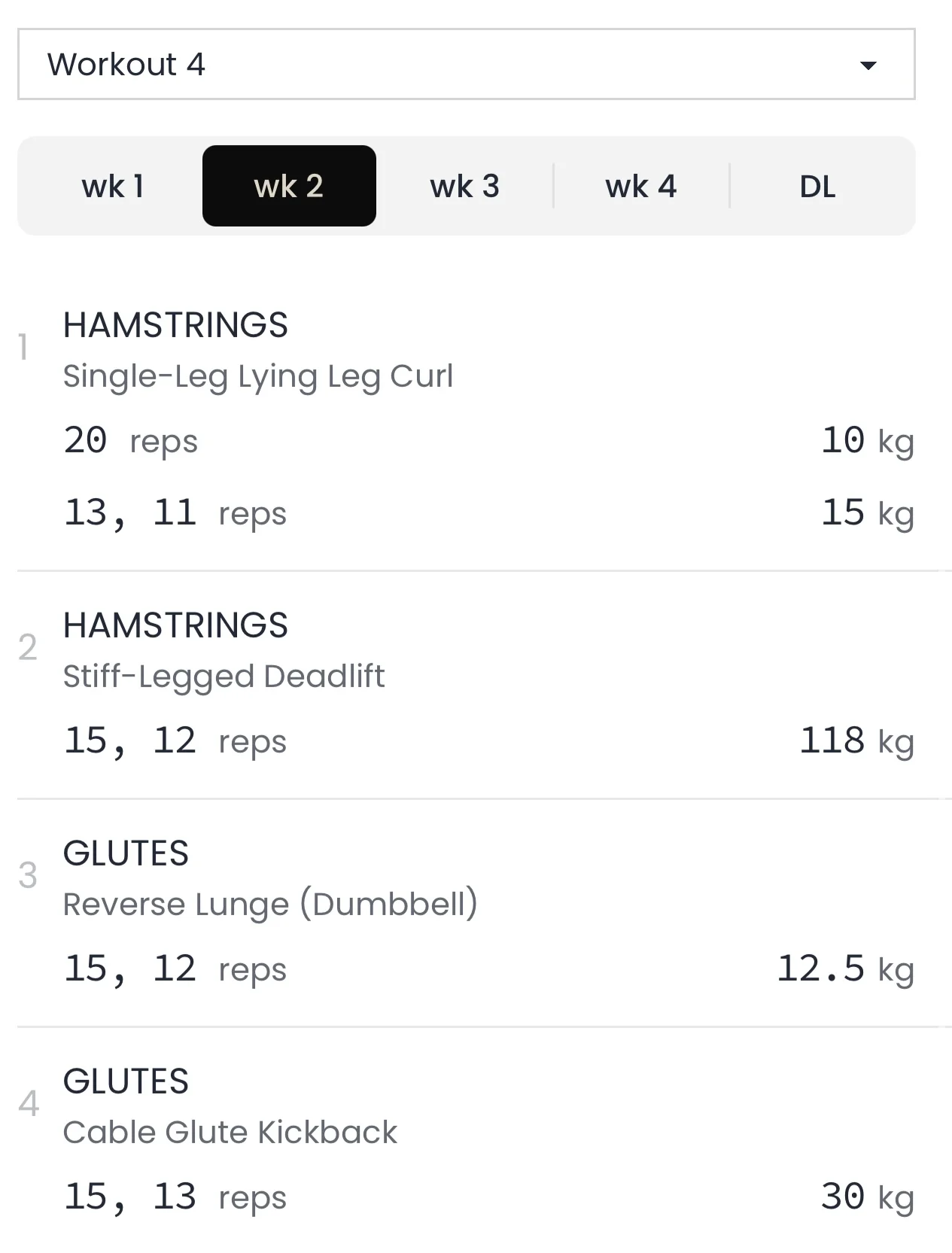Image resolution: width=952 pixels, height=1253 pixels.
Task: Open the Cable Glute Kickback exercise
Action: coord(230,1132)
